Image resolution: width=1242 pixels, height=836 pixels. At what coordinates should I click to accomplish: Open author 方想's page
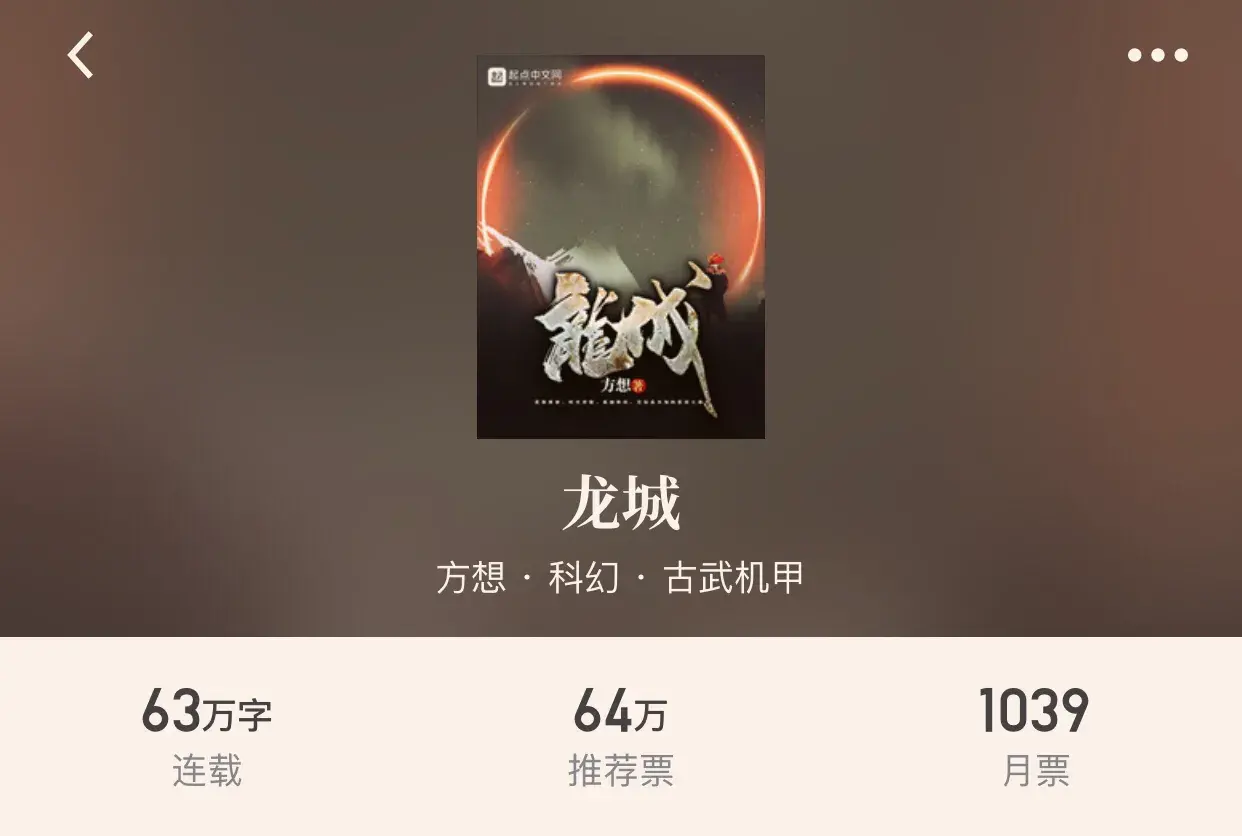(x=471, y=578)
